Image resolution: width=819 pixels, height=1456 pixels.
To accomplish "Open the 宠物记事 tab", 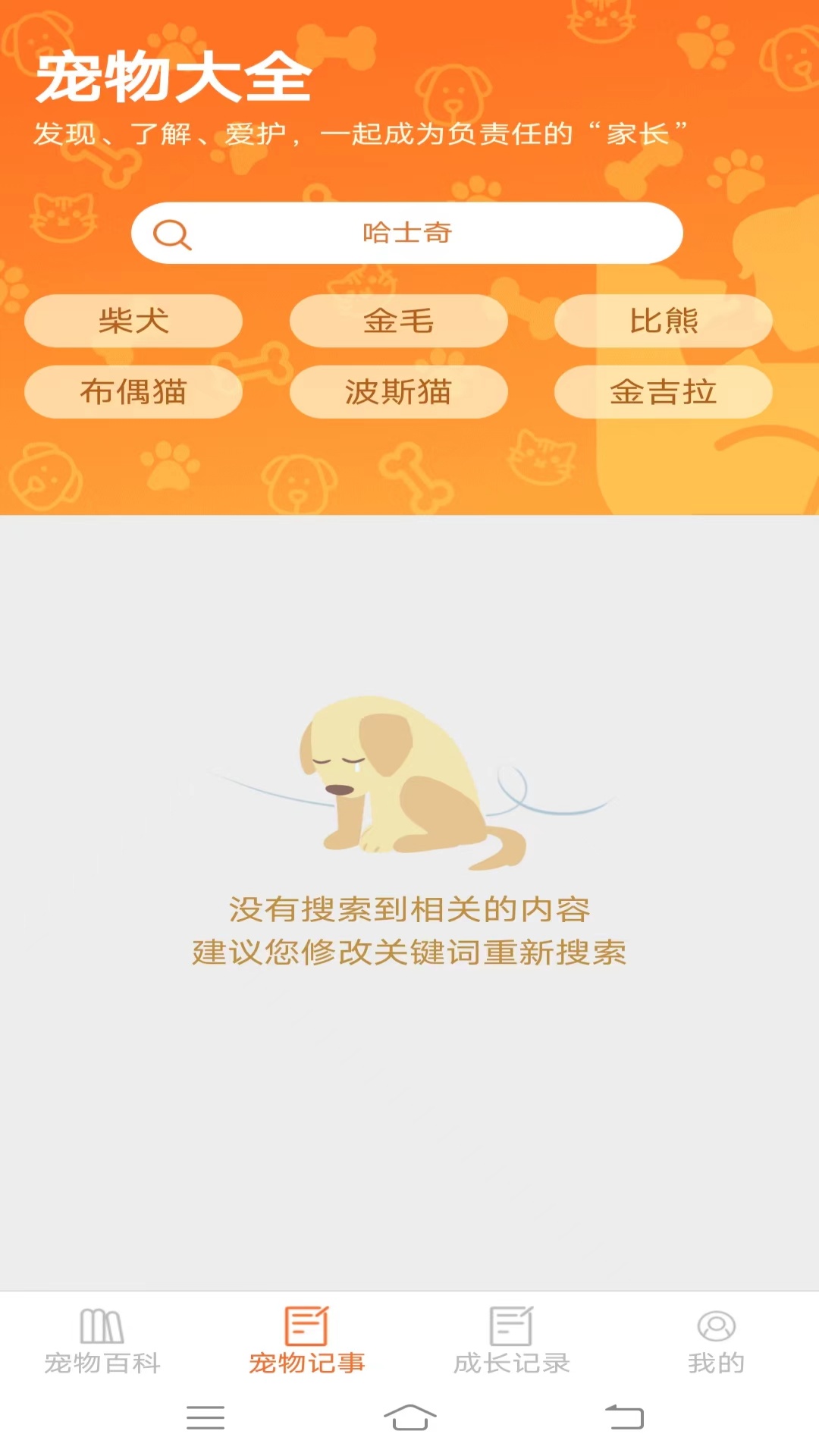I will [307, 1341].
